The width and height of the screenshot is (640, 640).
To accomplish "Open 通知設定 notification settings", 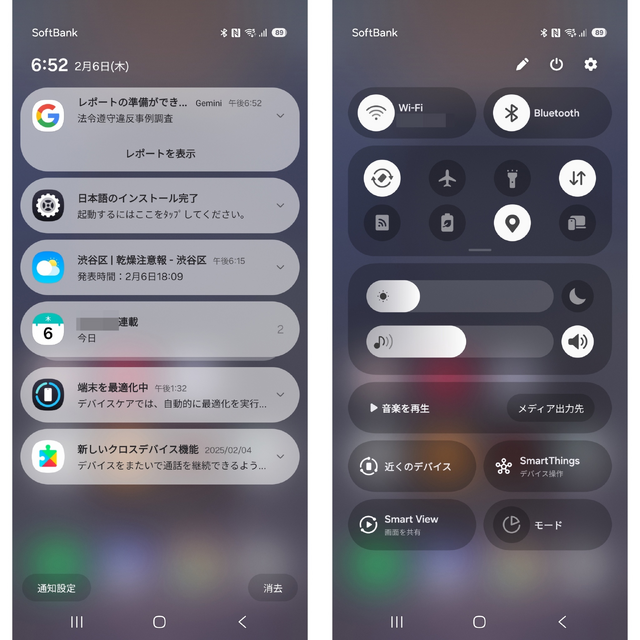I will pos(56,588).
